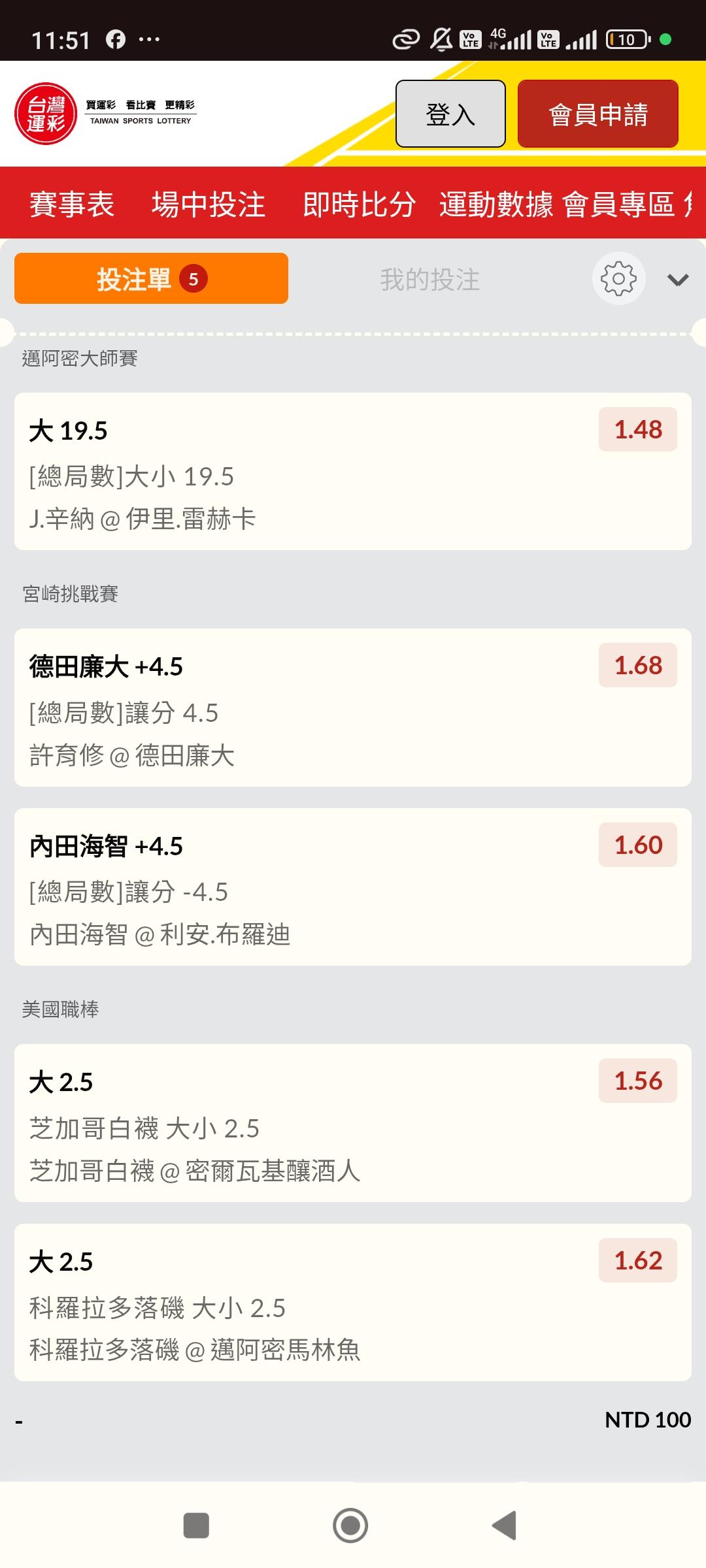Tap the 芝加哥白襪 大 2.5 bet
Image resolution: width=706 pixels, height=1568 pixels.
(353, 1122)
